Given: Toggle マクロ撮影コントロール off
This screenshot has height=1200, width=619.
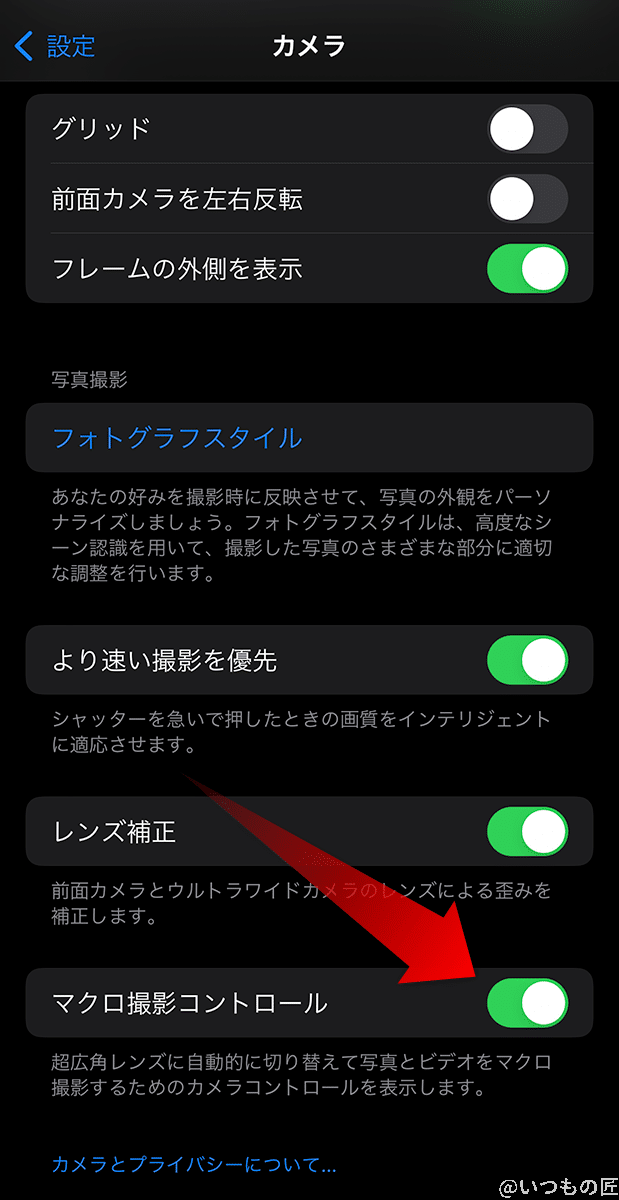Looking at the screenshot, I should (x=527, y=1002).
